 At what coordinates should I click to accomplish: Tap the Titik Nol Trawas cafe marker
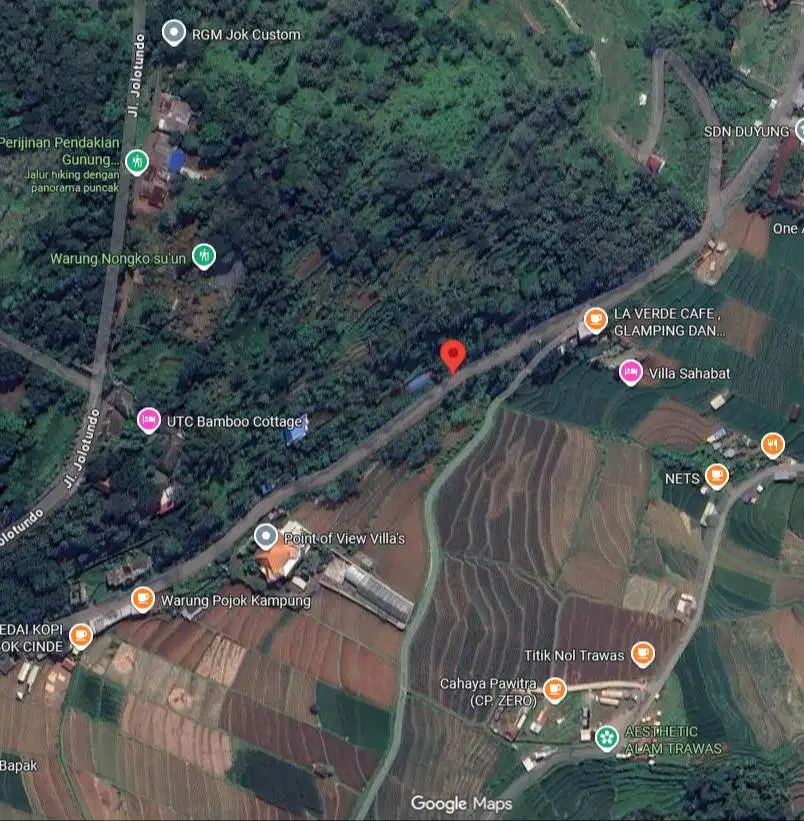(641, 656)
